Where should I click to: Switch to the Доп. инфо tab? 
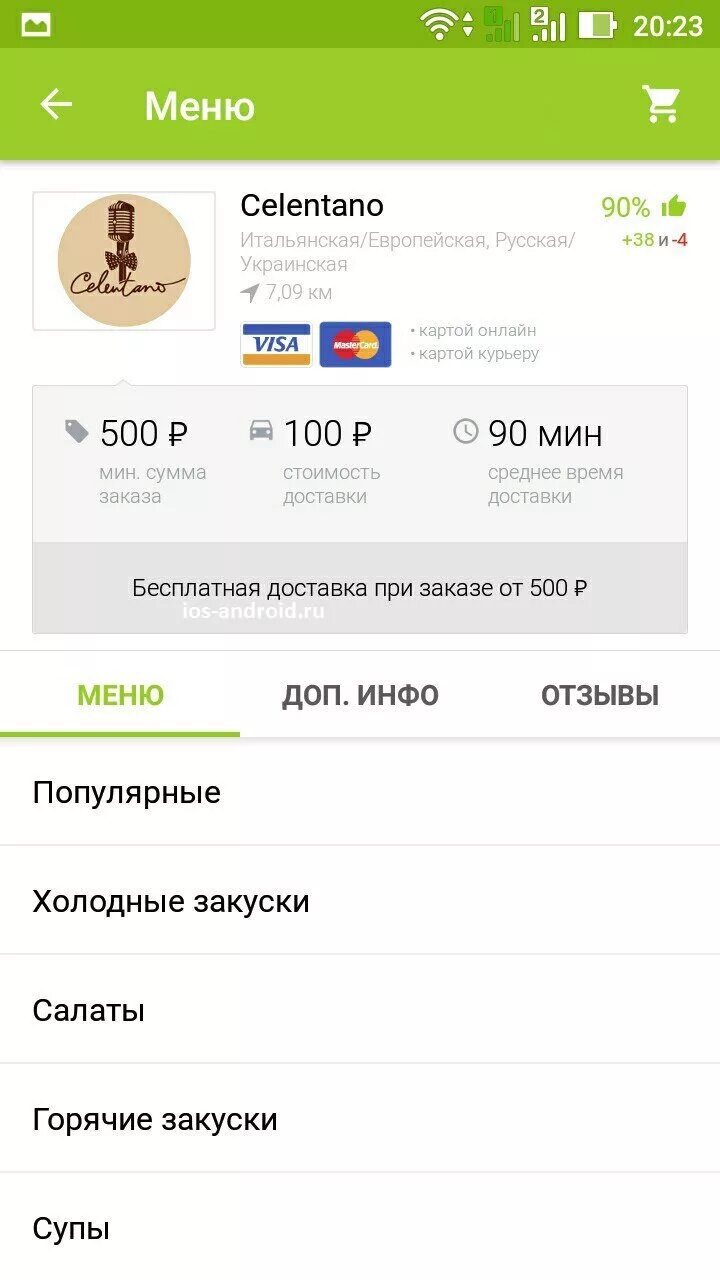(x=360, y=696)
